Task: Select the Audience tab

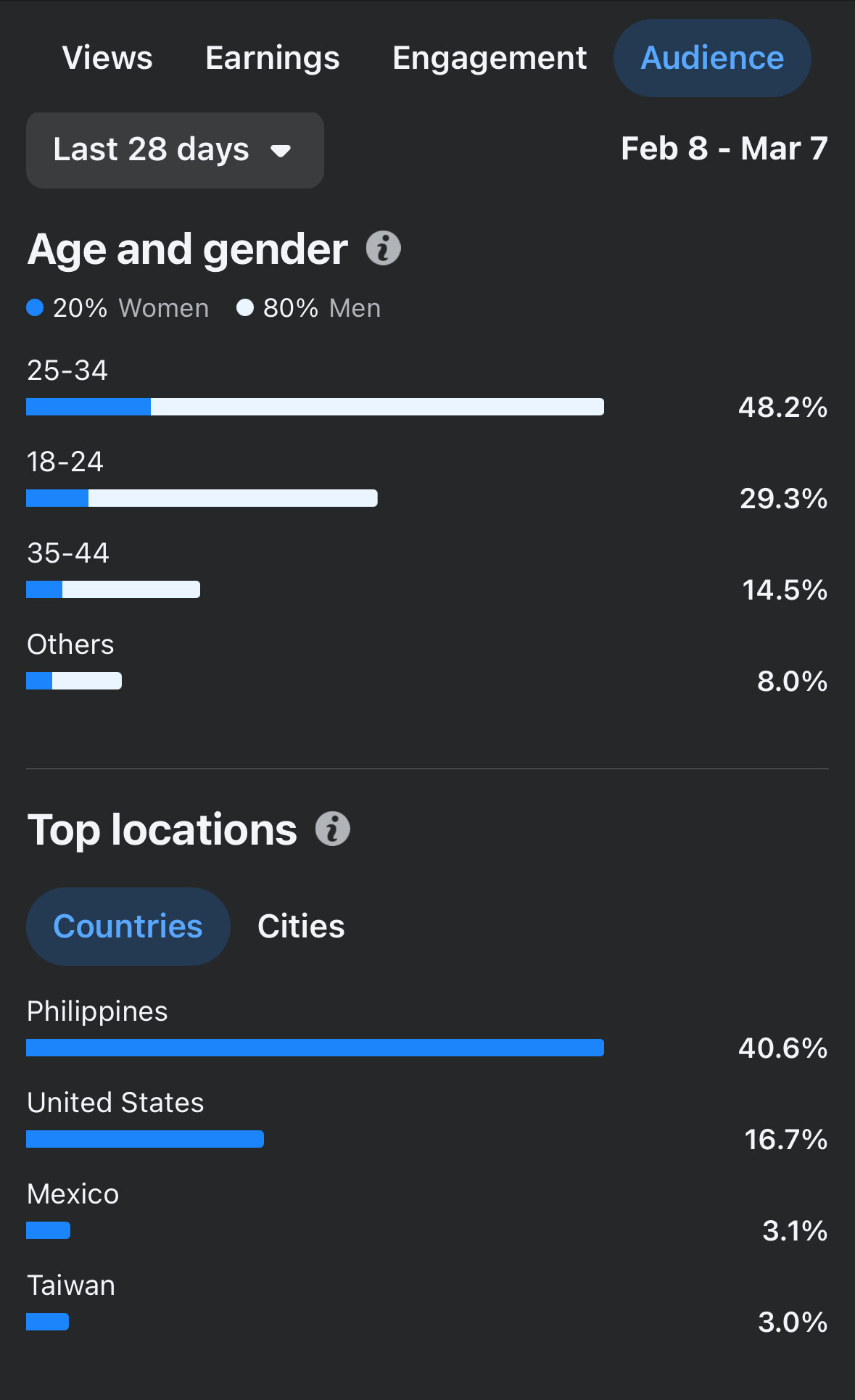Action: (x=712, y=58)
